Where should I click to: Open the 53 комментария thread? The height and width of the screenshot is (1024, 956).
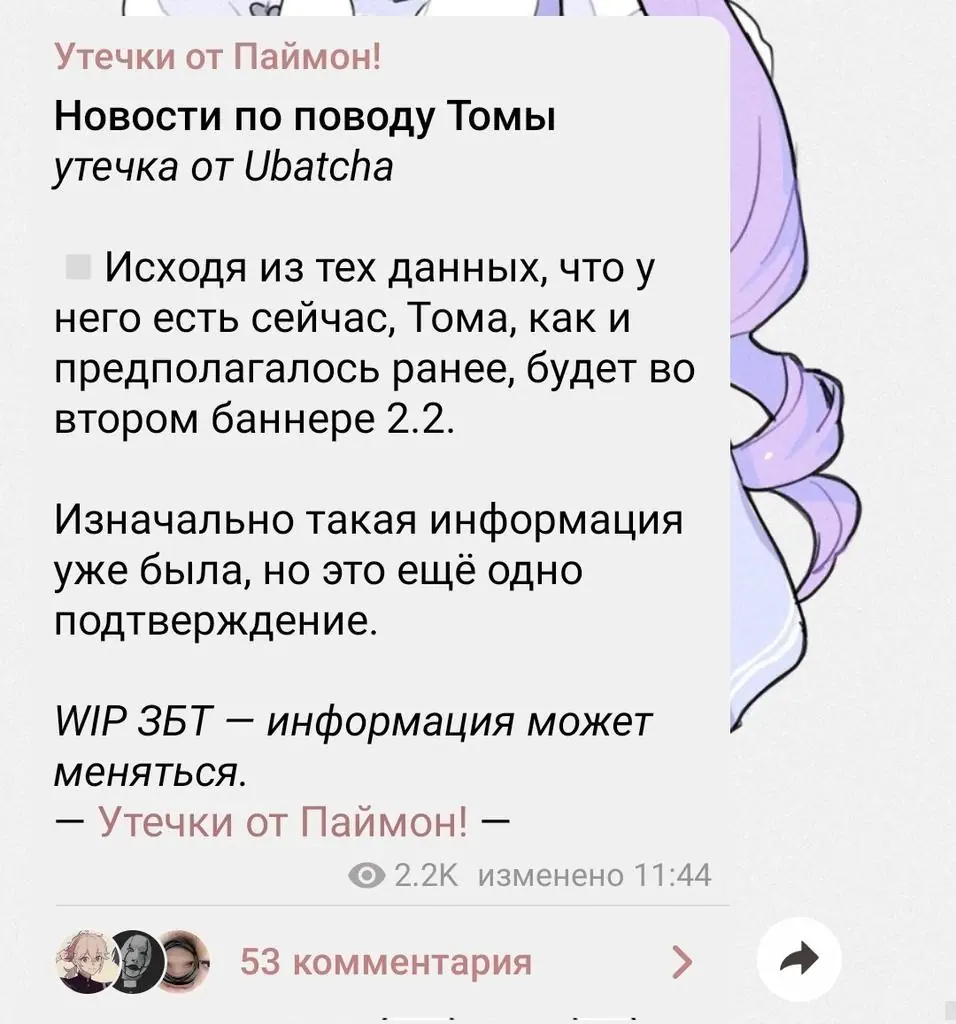point(386,962)
